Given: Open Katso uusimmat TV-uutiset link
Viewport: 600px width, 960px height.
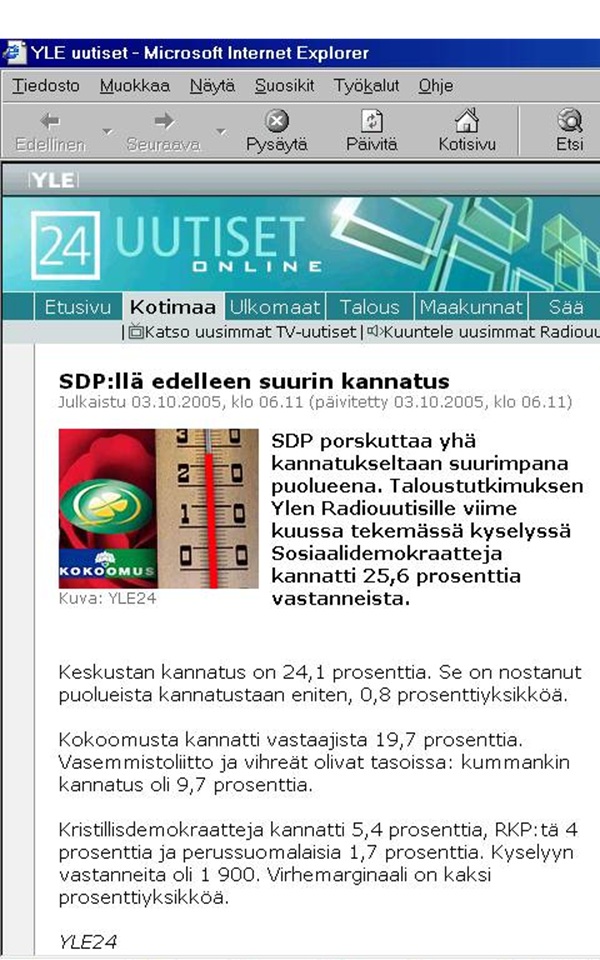Looking at the screenshot, I should click(241, 332).
